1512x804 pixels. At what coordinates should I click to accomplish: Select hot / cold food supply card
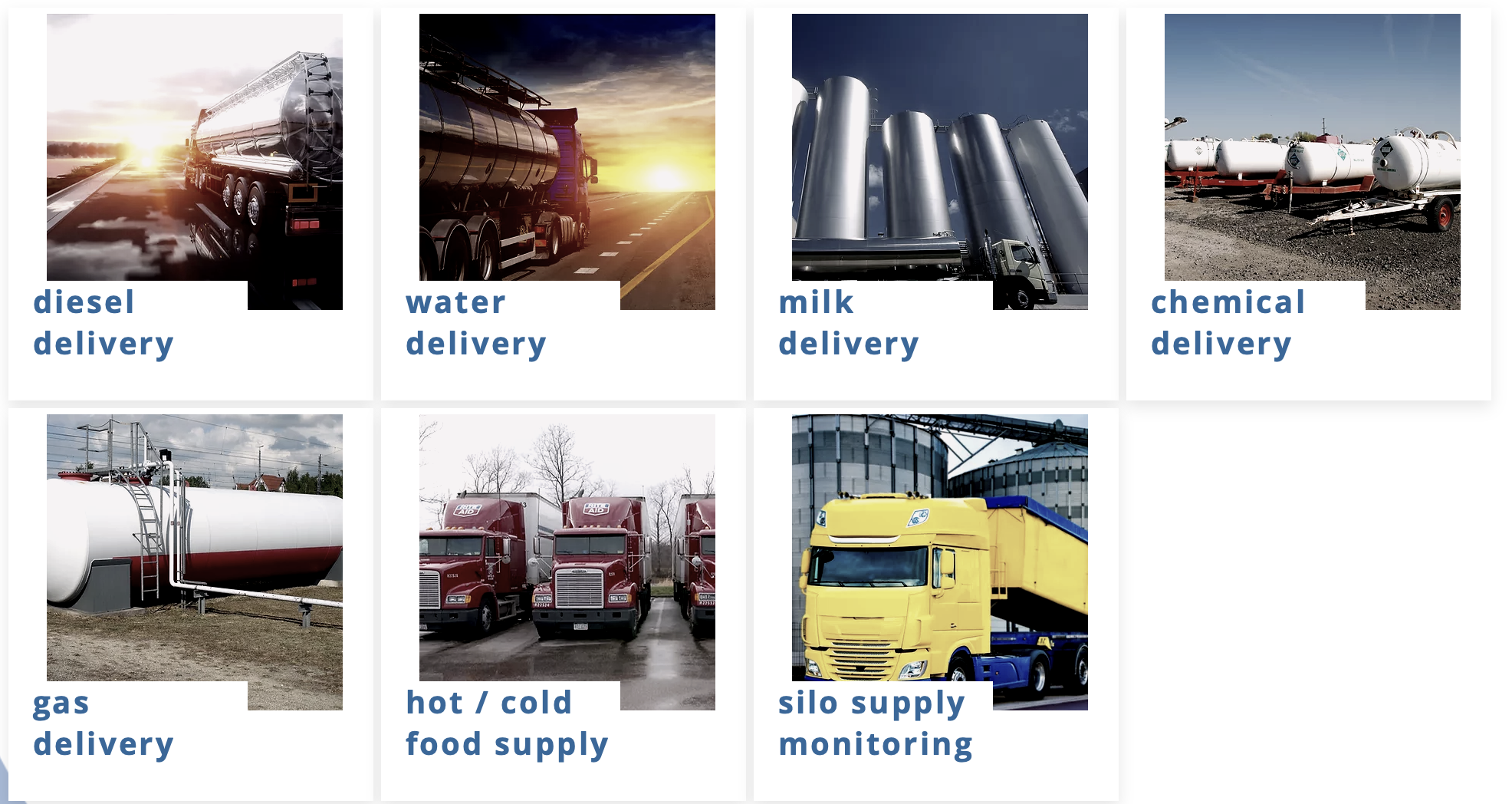coord(564,604)
